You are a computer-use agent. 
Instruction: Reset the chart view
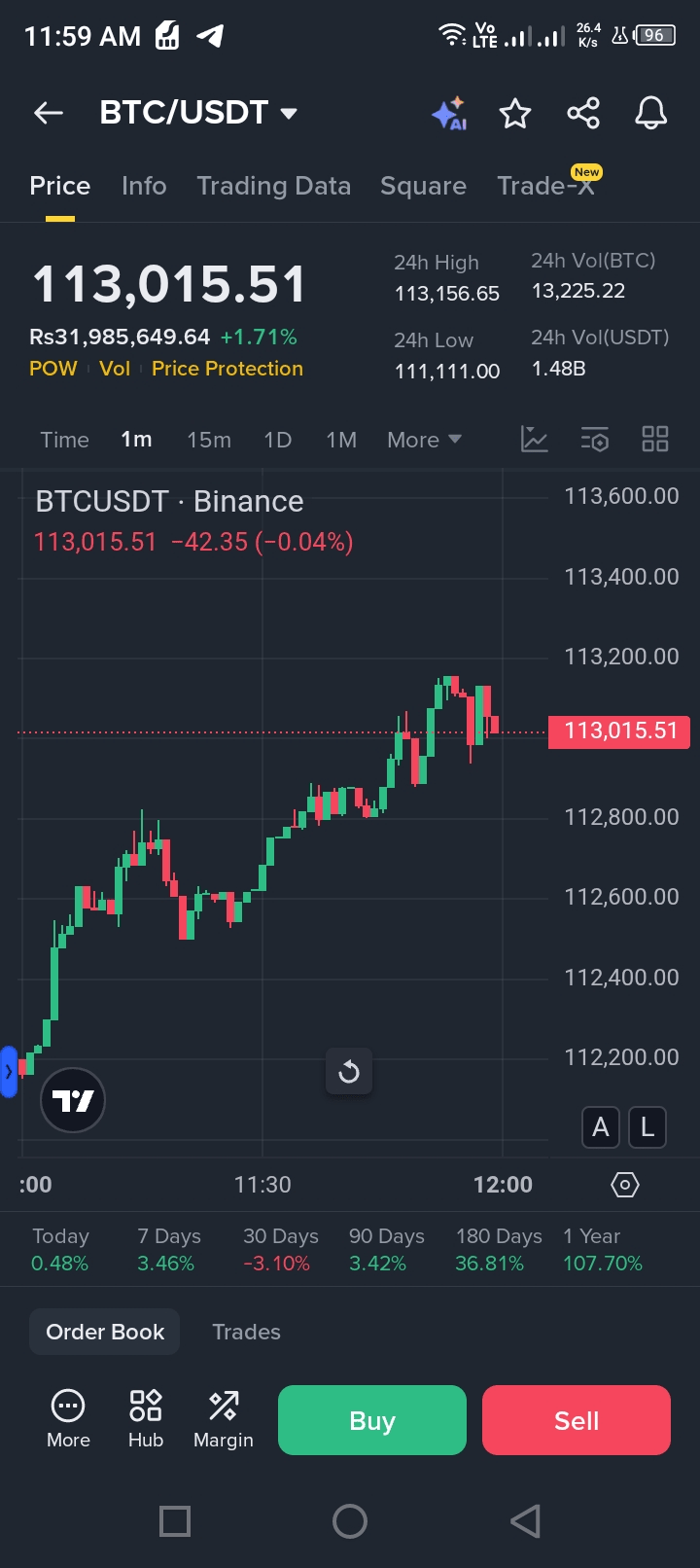[349, 1072]
